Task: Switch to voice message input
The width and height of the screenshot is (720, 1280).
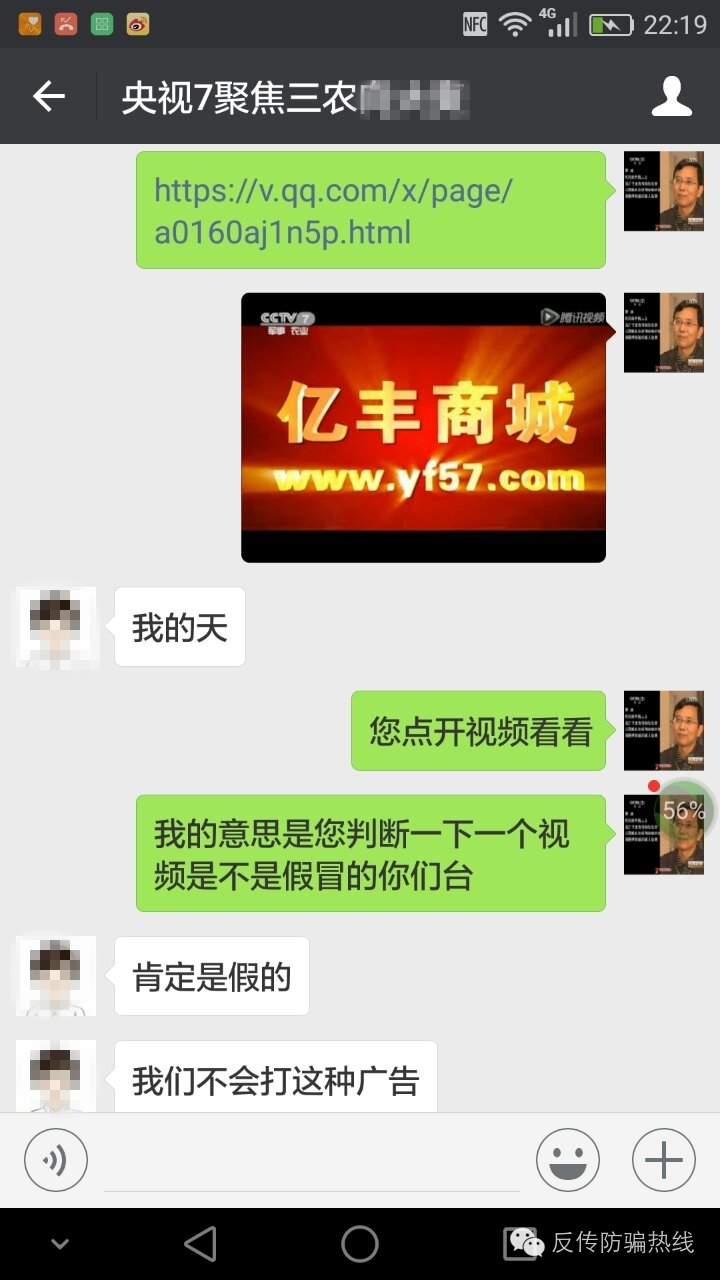Action: tap(56, 1160)
